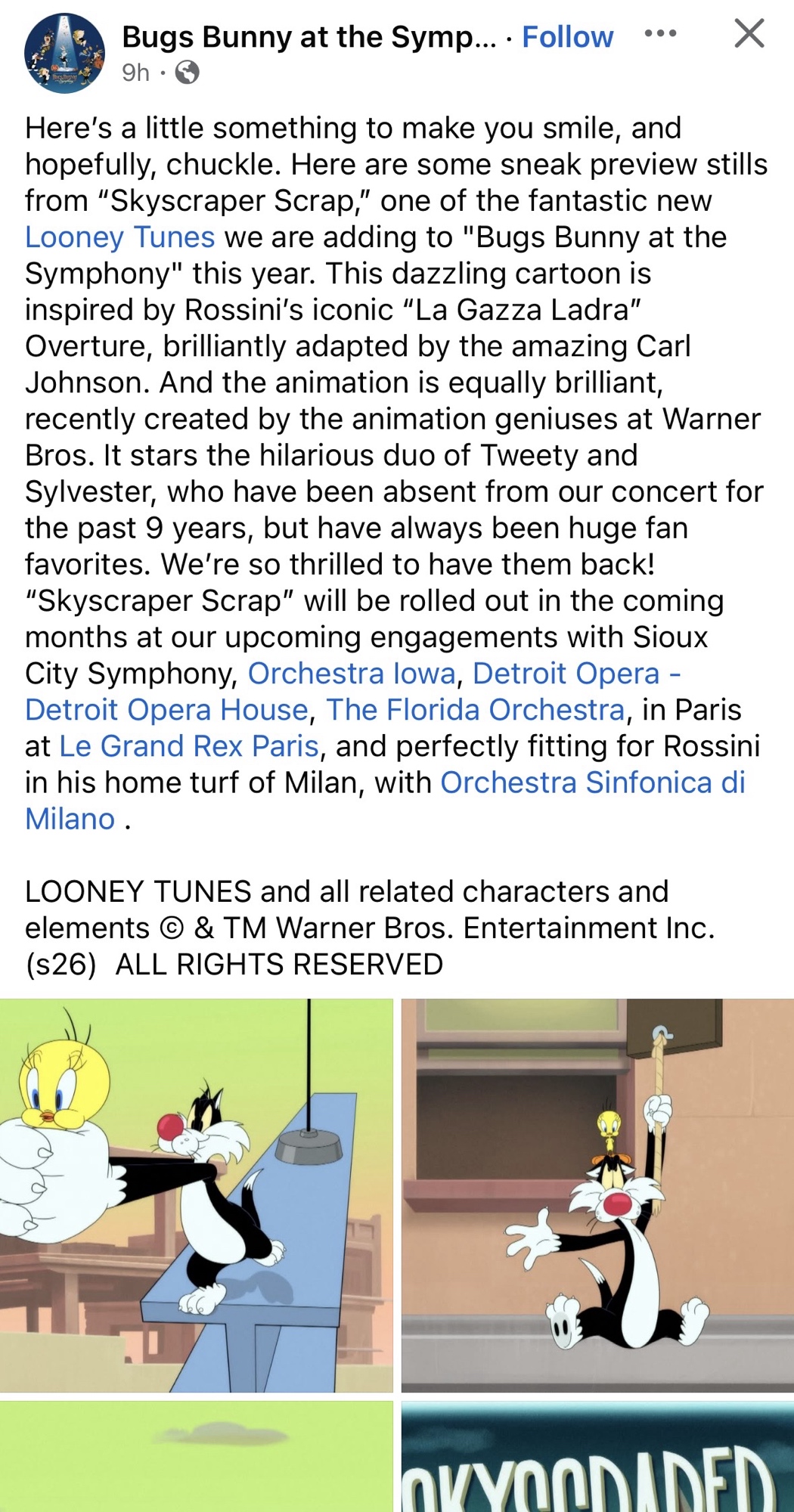
Task: Visit the Orchestra Iowa link
Action: pyautogui.click(x=352, y=673)
